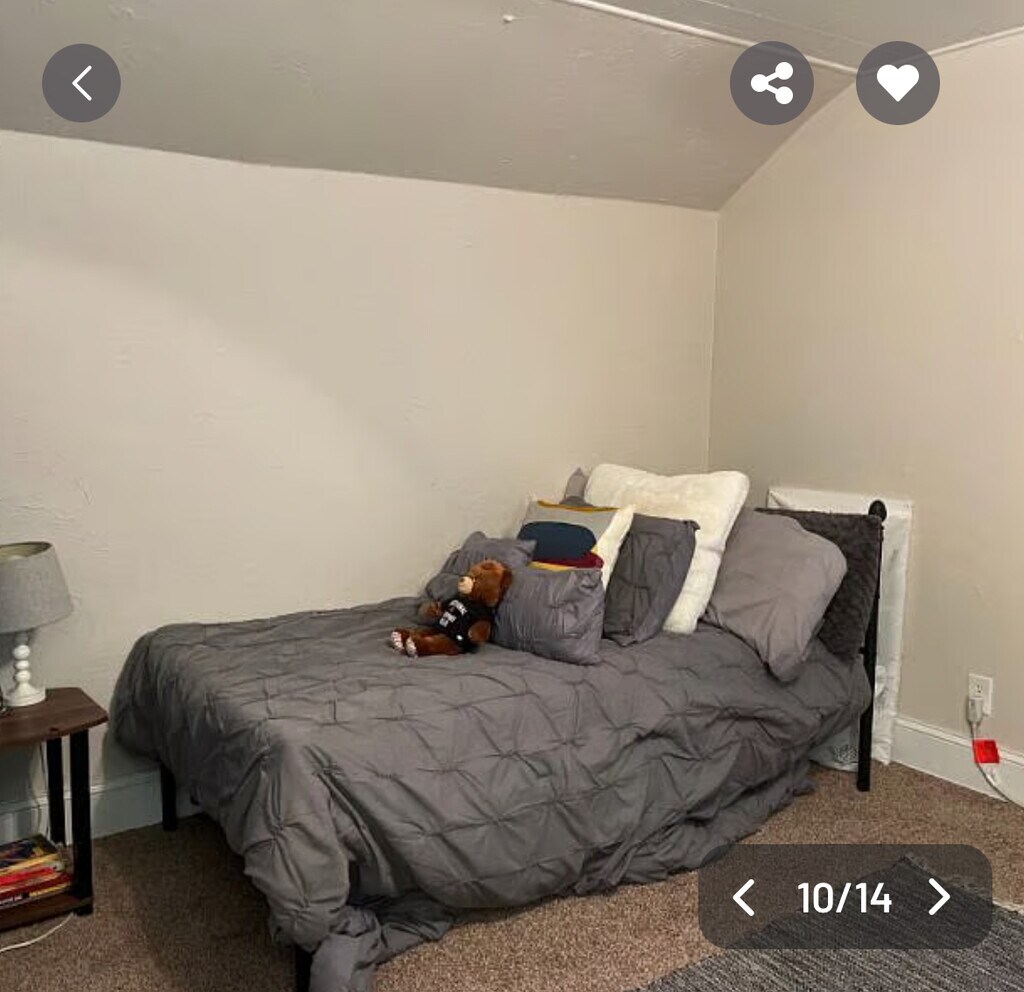Go back from the photo gallery
Viewport: 1024px width, 992px height.
coord(81,83)
